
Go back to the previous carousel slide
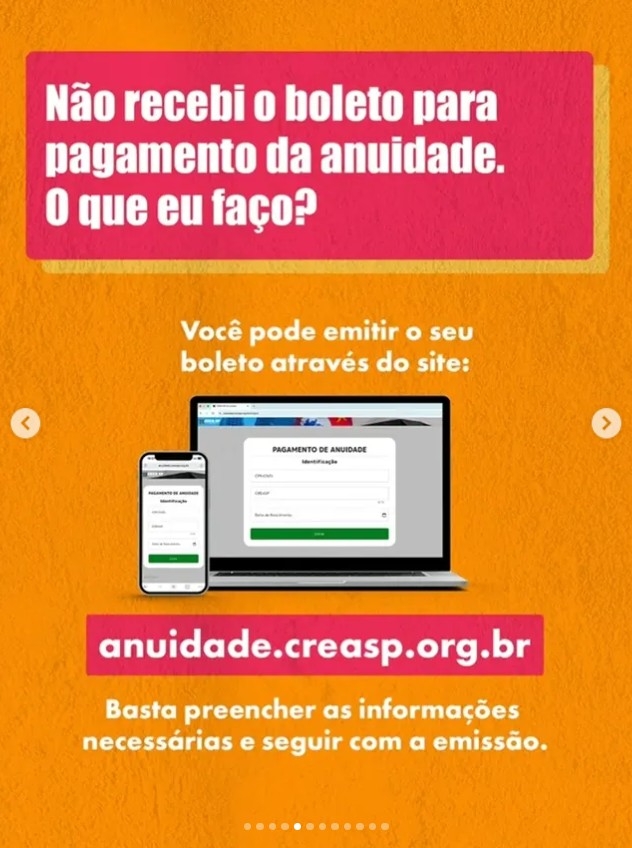(x=26, y=423)
